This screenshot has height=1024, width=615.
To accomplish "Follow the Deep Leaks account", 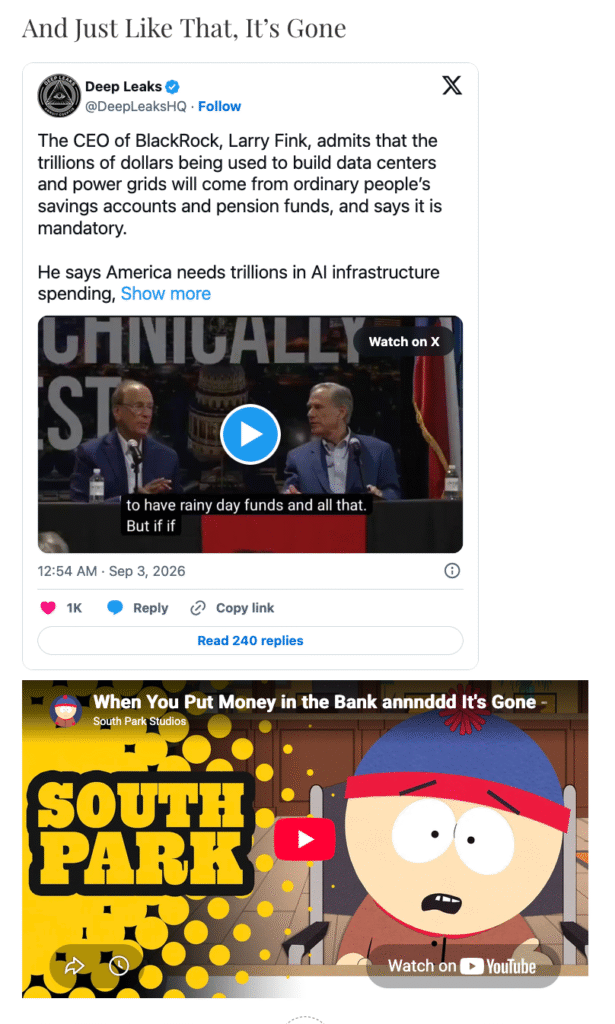I will click(x=219, y=106).
